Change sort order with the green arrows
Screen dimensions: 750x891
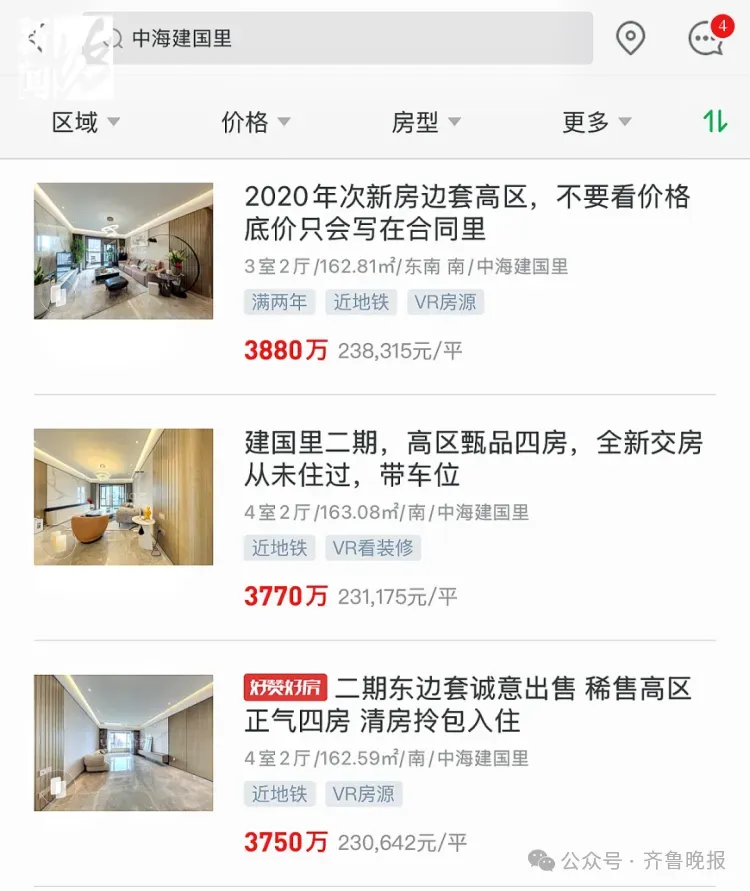(715, 122)
